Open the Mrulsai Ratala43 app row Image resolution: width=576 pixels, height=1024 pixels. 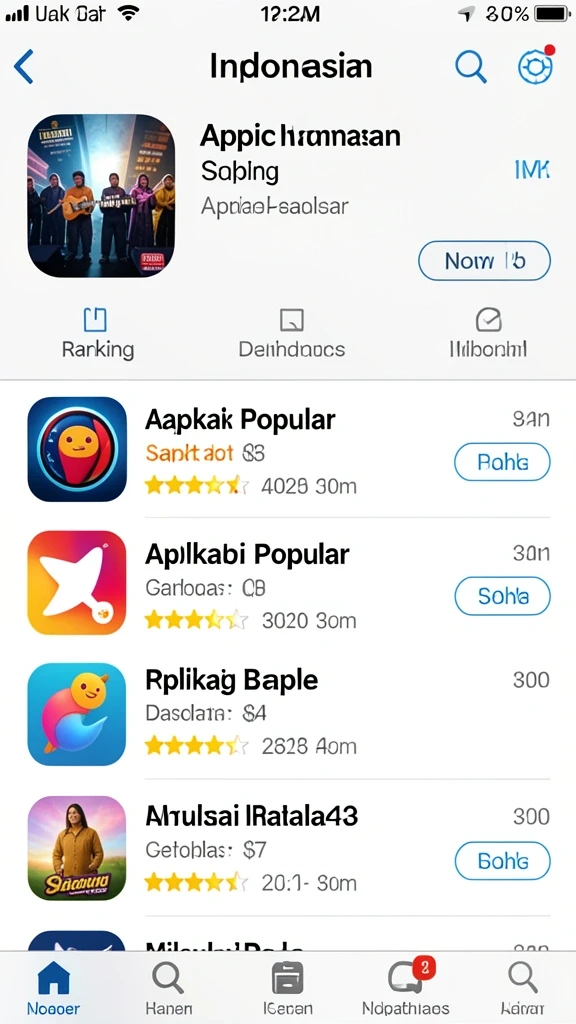coord(289,848)
